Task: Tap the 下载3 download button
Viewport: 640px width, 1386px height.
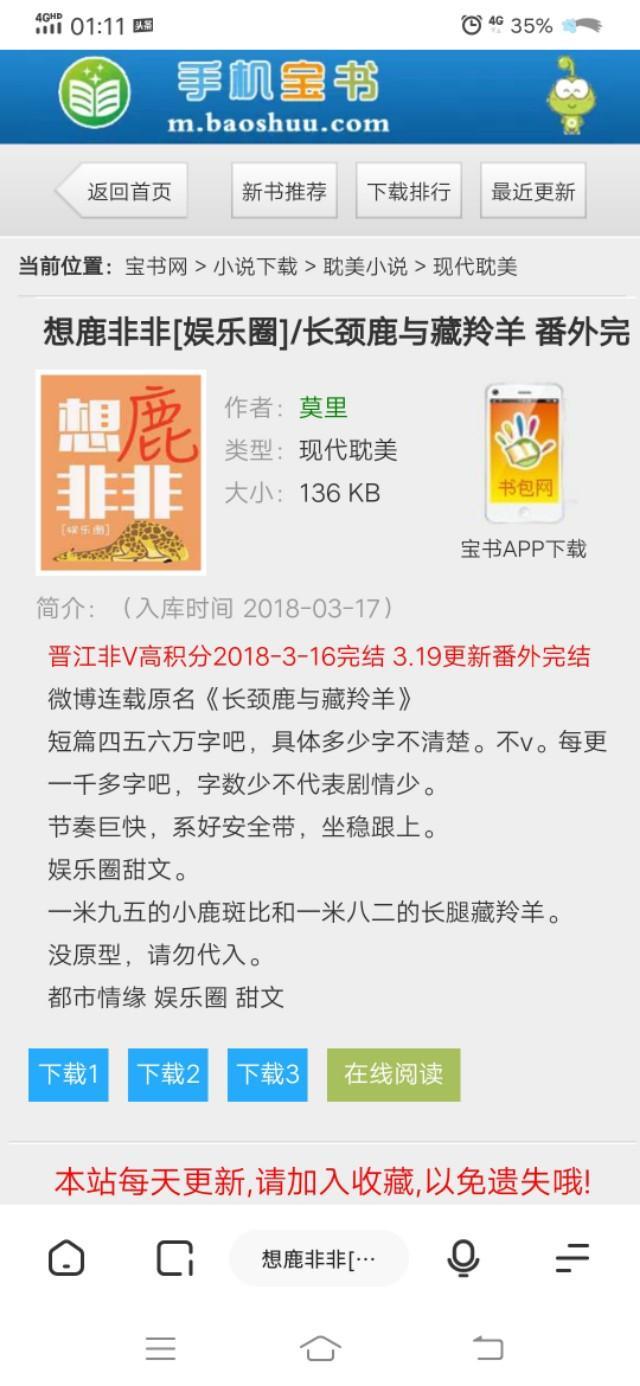Action: [x=267, y=1074]
